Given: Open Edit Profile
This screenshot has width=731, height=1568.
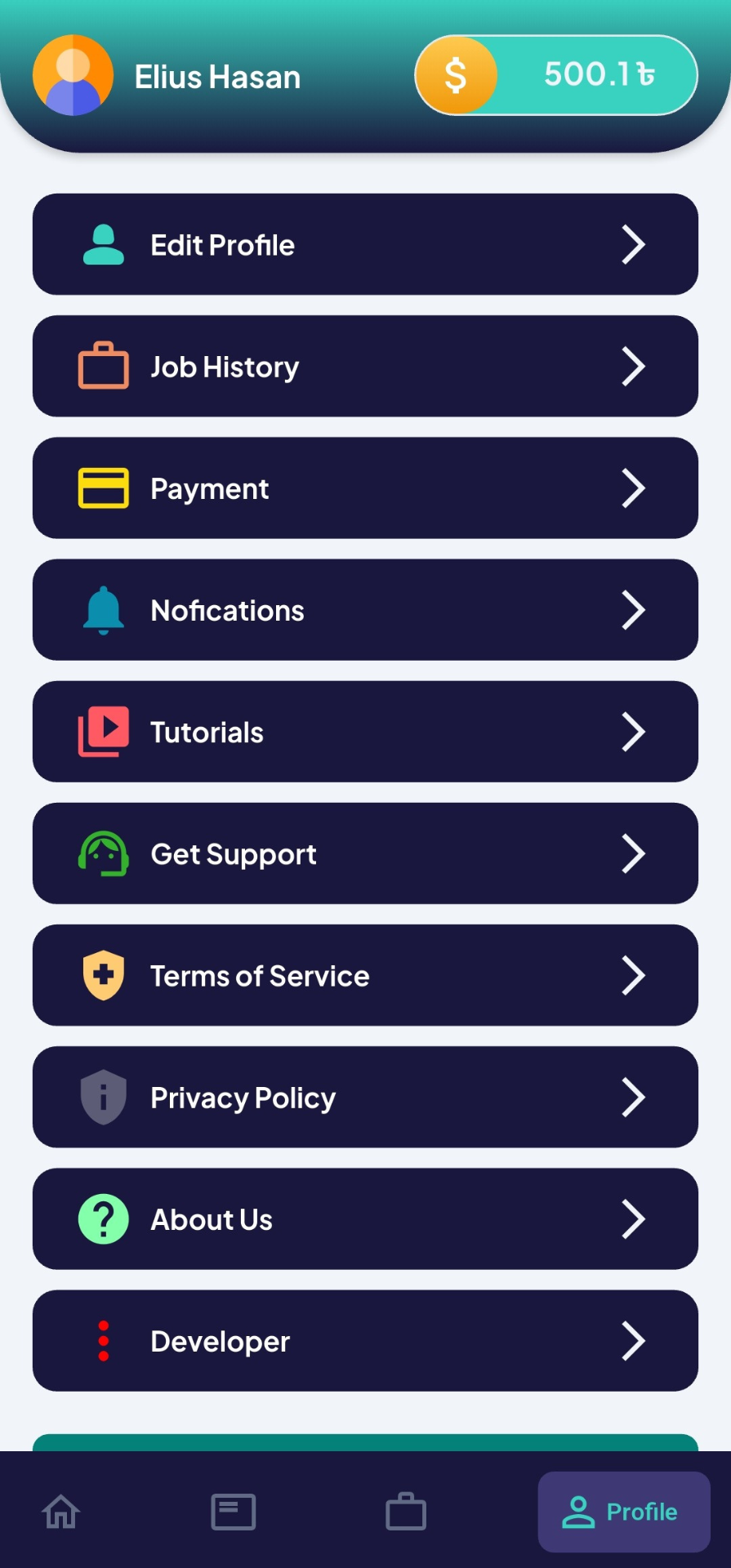Looking at the screenshot, I should [x=365, y=244].
